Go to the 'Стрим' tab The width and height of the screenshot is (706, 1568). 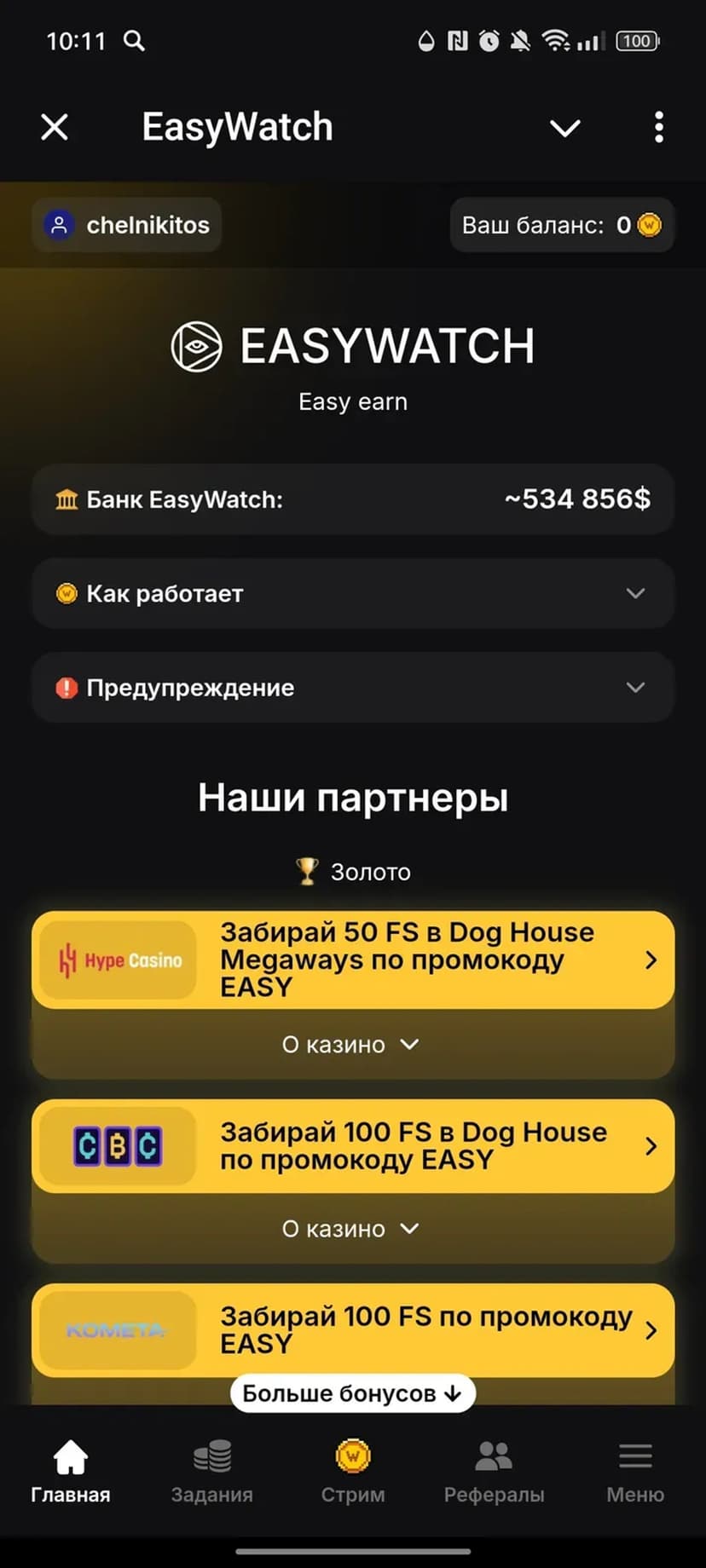click(353, 1472)
